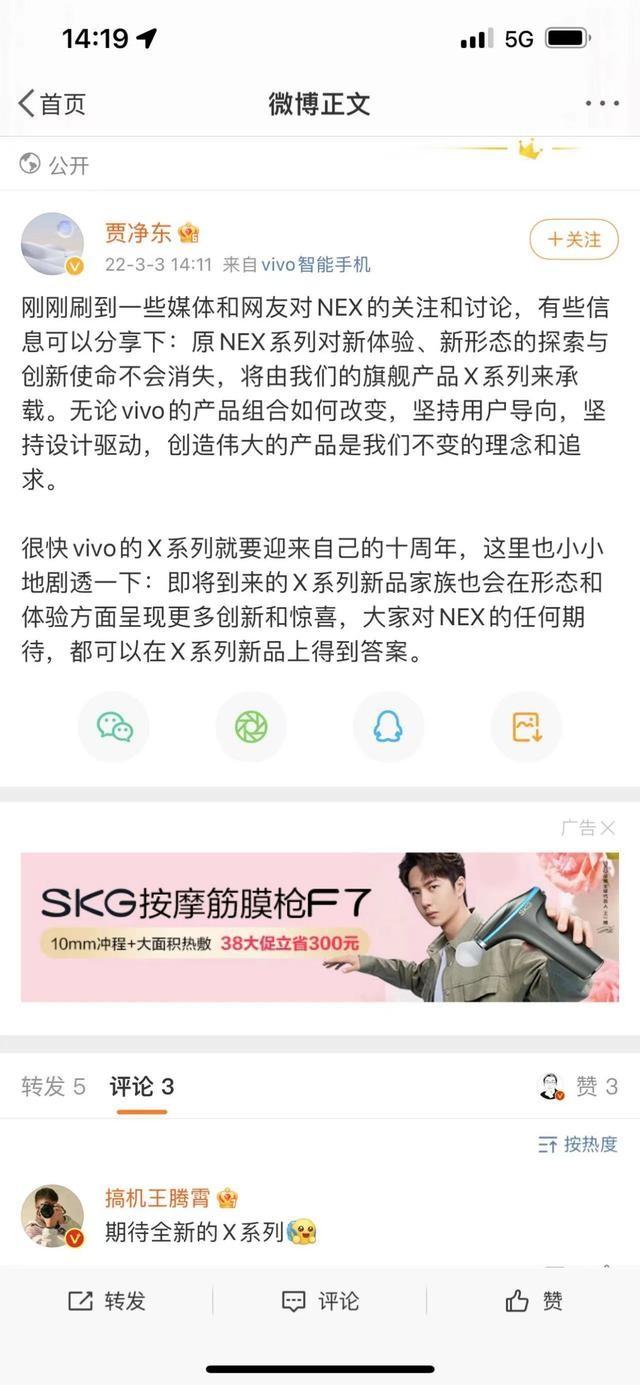Switch to the 评论 3 tab

click(141, 1087)
